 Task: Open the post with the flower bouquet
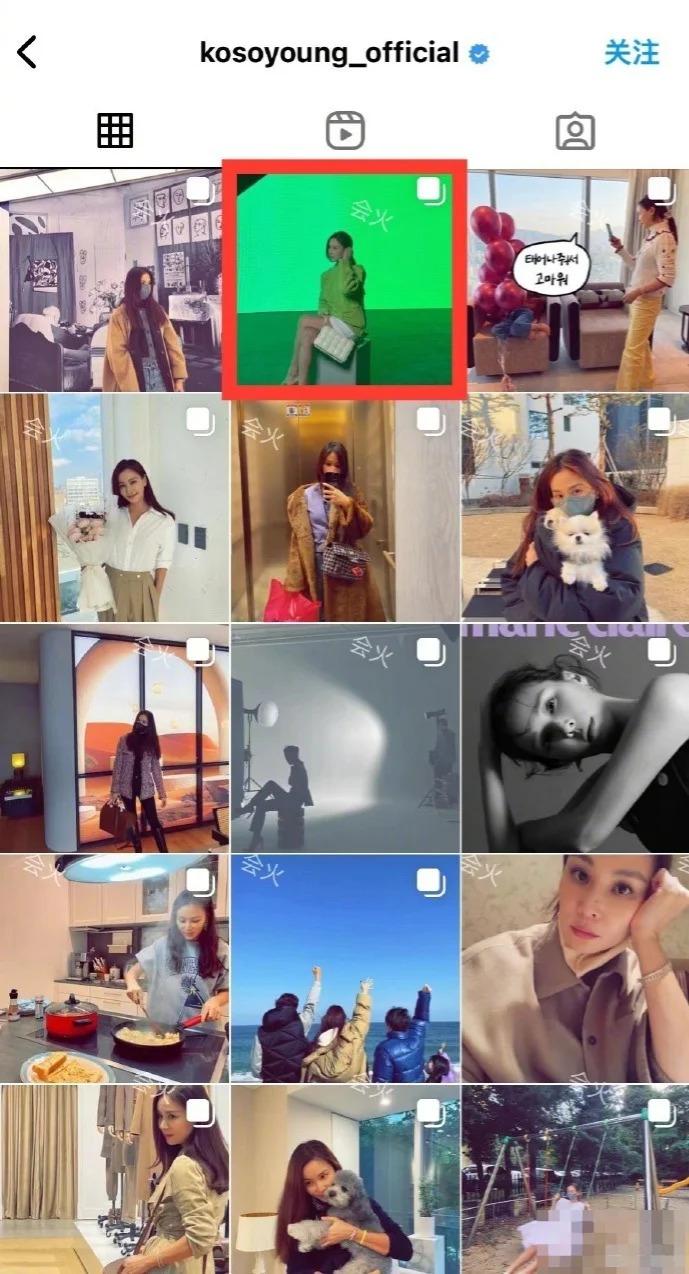coord(114,508)
